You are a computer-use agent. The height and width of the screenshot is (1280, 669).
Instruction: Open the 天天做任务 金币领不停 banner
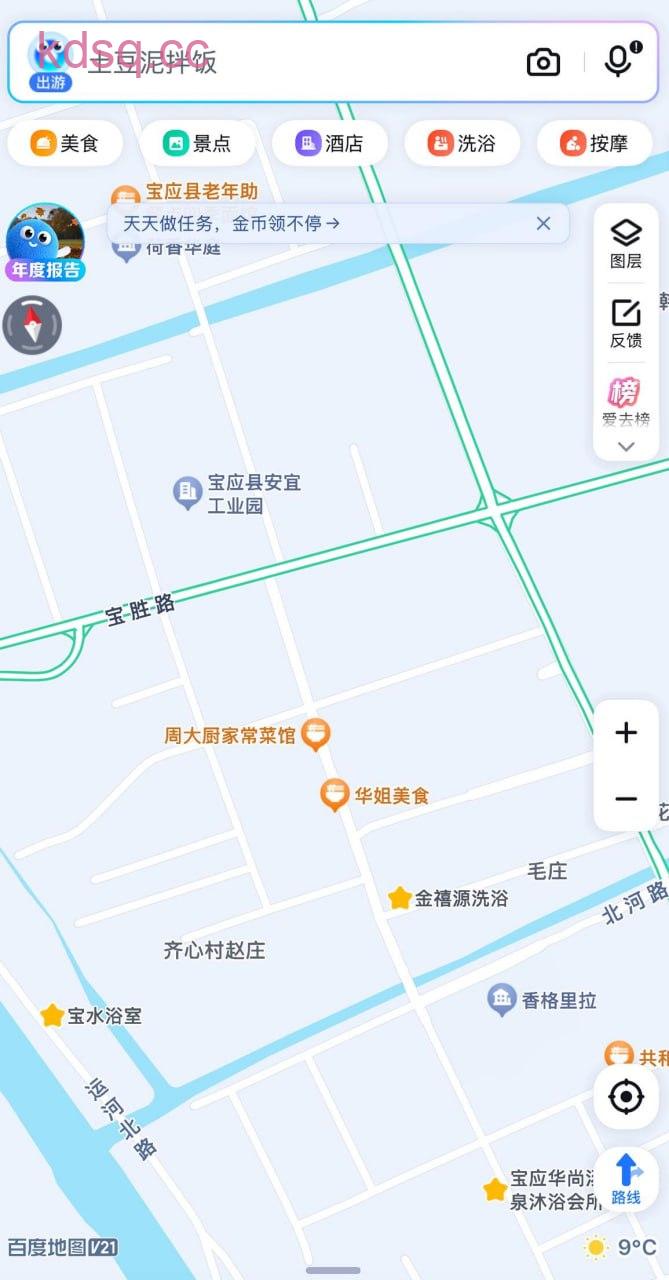pos(232,224)
